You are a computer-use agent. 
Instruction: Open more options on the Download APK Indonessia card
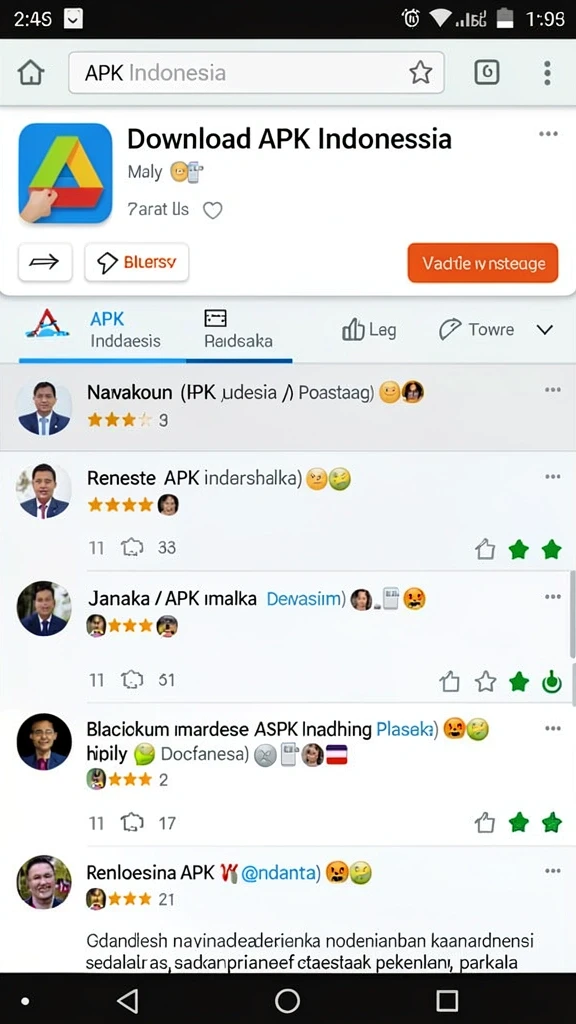coord(548,134)
